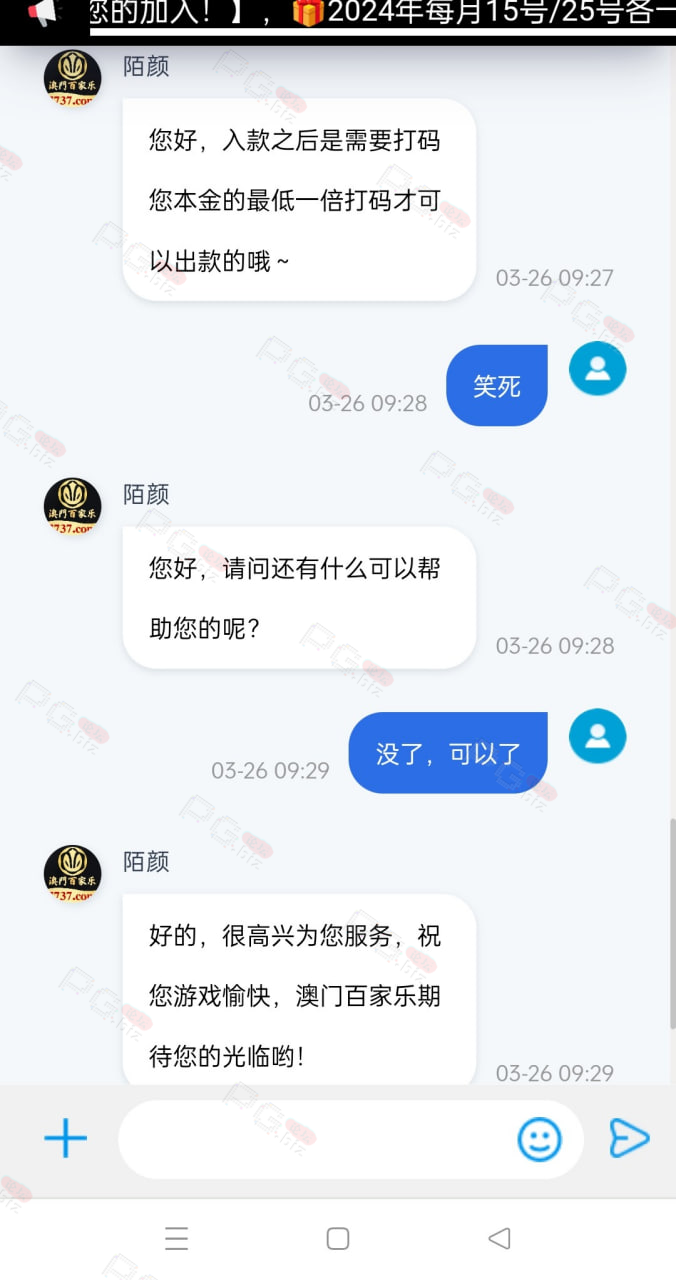Open the plus attachment menu
The width and height of the screenshot is (676, 1280).
click(x=66, y=1138)
